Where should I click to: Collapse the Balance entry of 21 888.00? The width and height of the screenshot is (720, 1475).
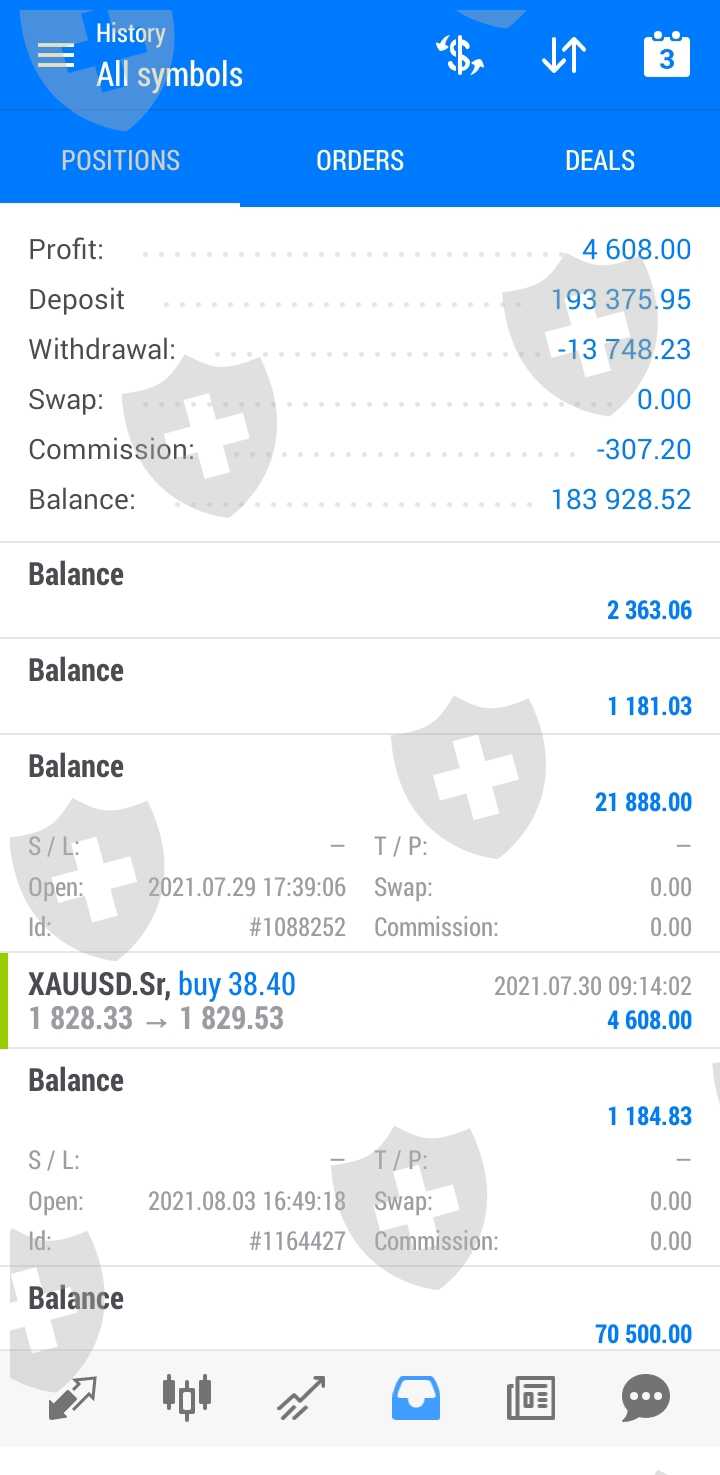click(x=360, y=783)
